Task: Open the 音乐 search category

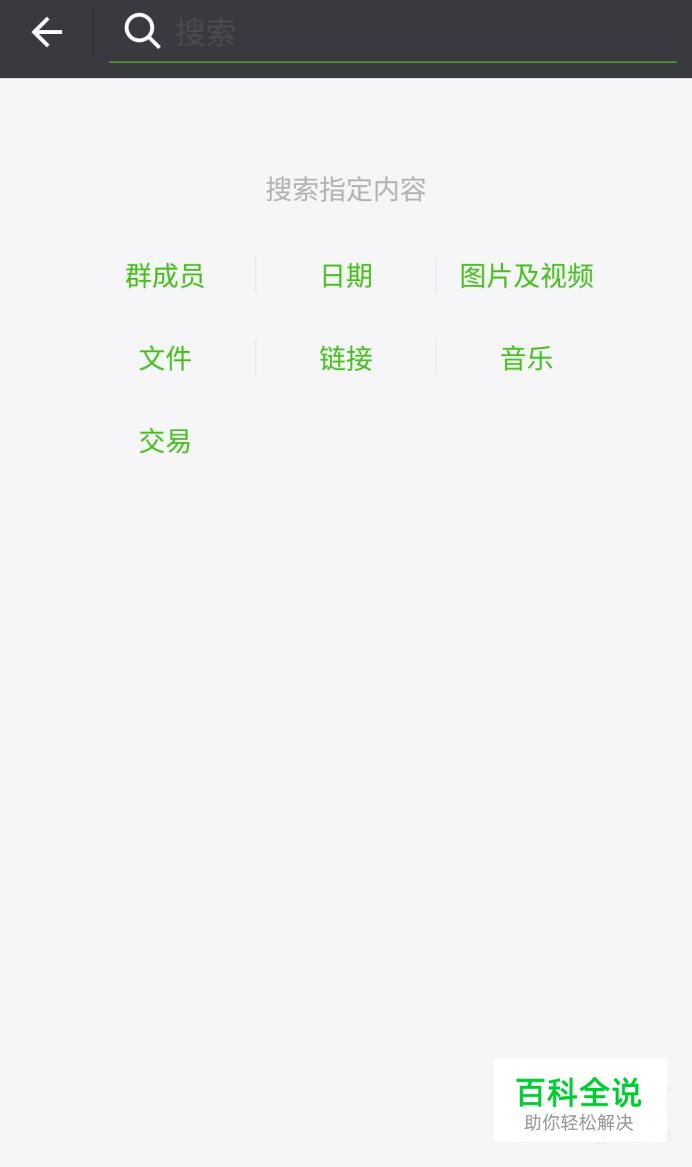Action: 527,359
